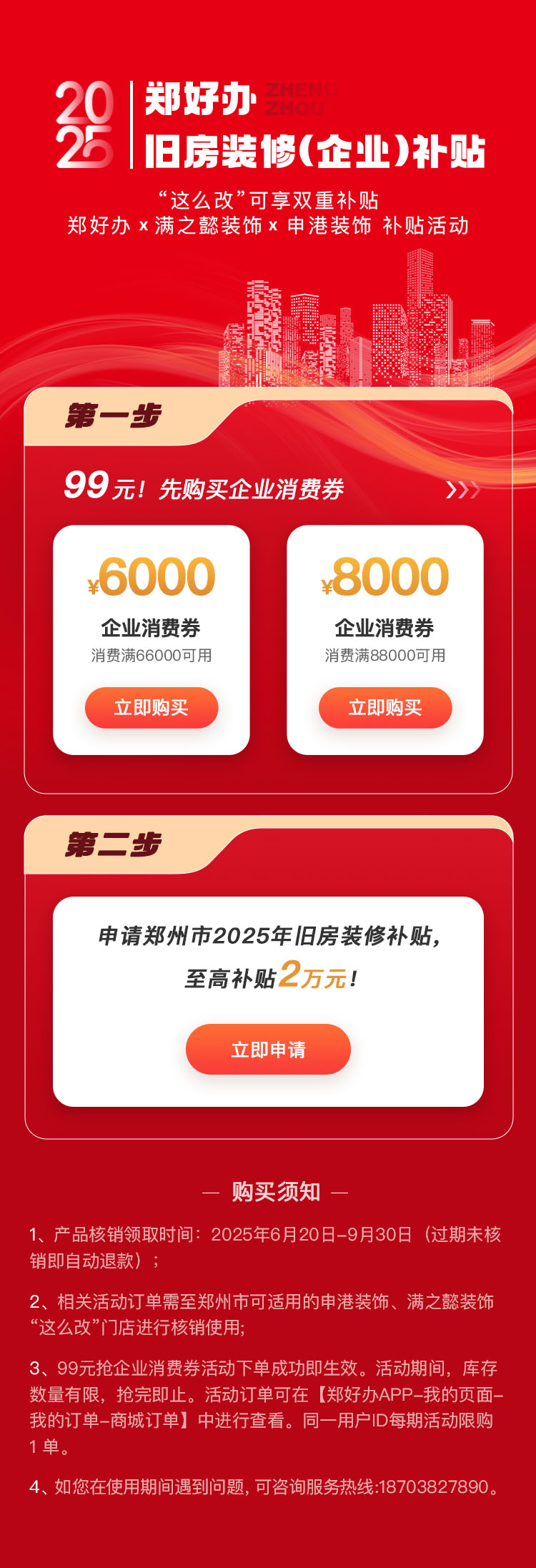Buy the ¥8000 enterprise coupon
This screenshot has width=536, height=1568.
tap(385, 708)
